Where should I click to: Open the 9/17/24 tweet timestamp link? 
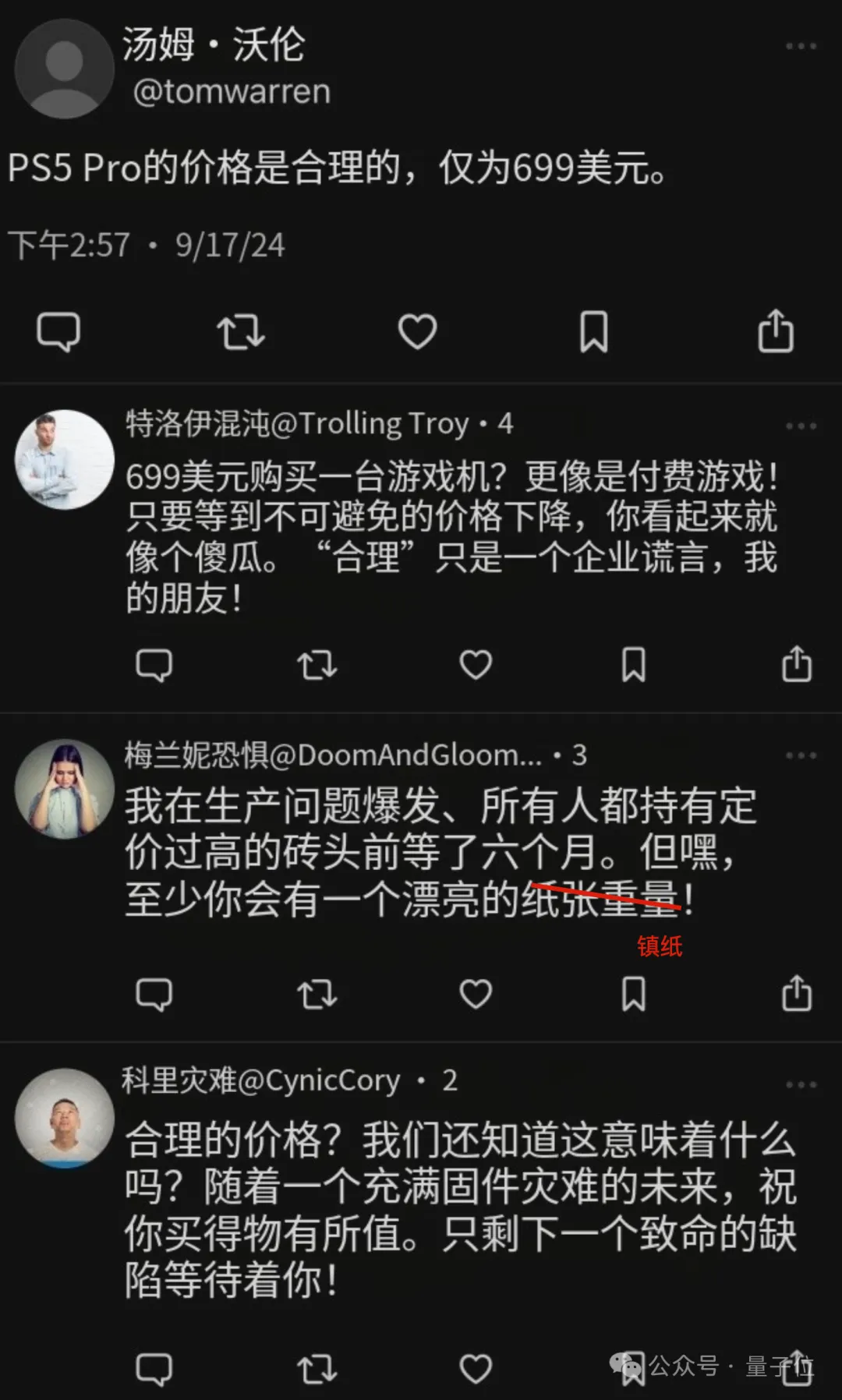(x=228, y=245)
